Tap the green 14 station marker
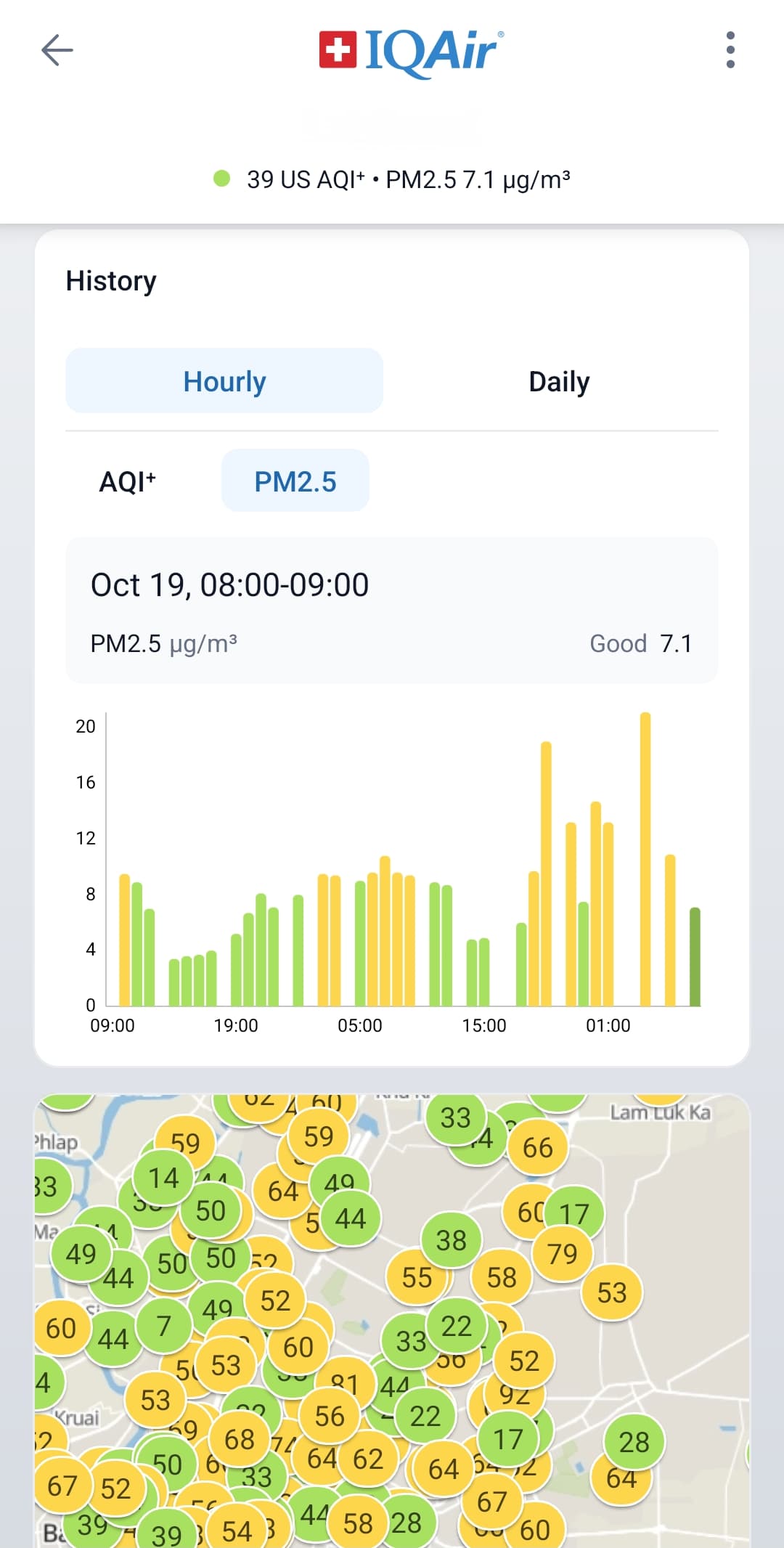This screenshot has width=784, height=1548. tap(163, 1177)
